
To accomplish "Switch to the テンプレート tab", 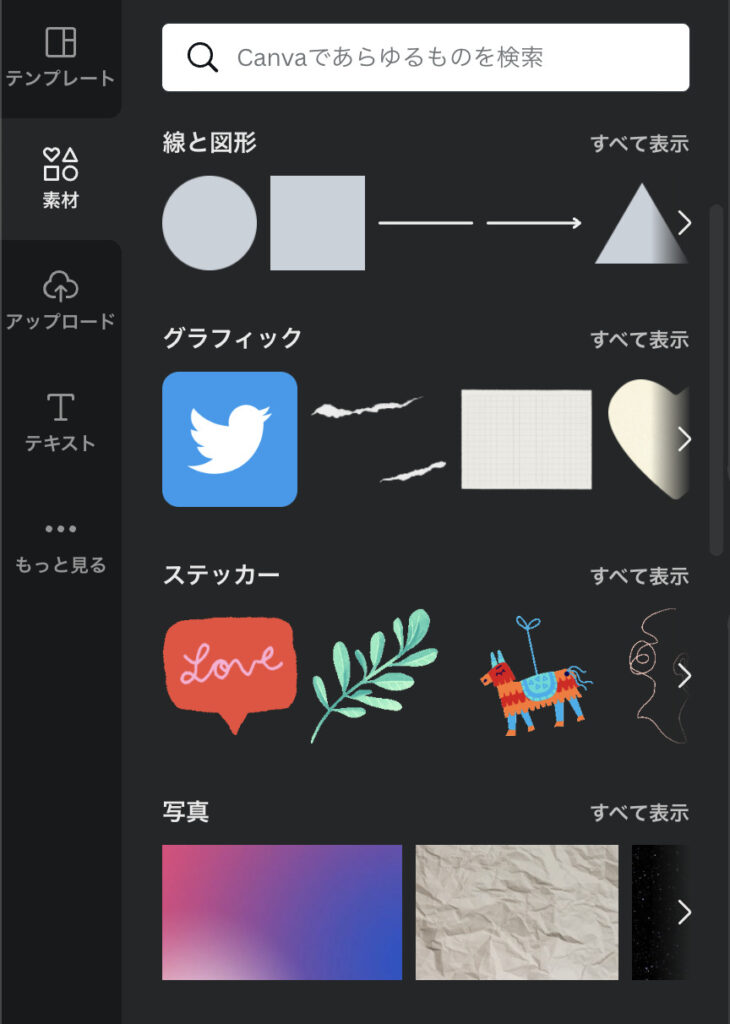I will point(60,57).
